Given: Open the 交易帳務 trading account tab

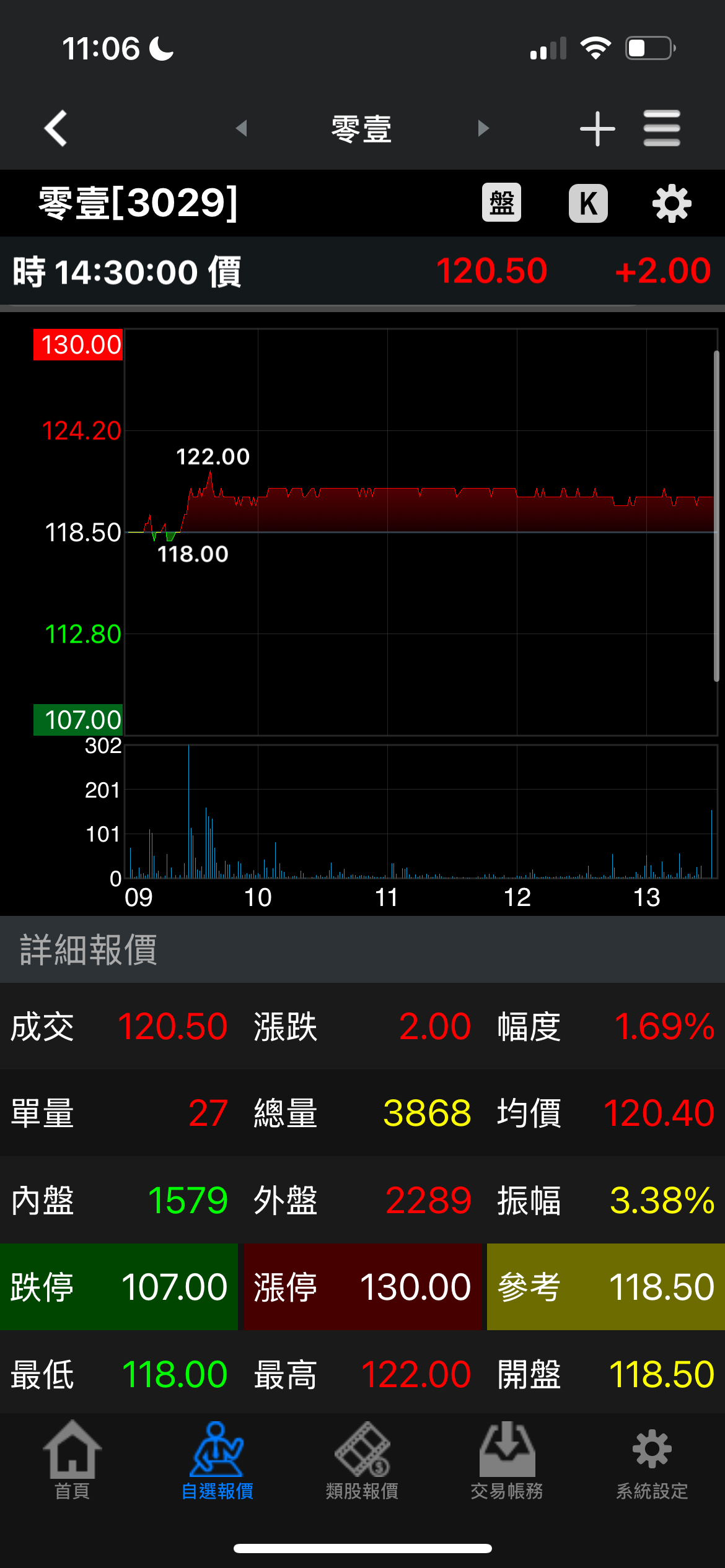Looking at the screenshot, I should click(x=507, y=1459).
